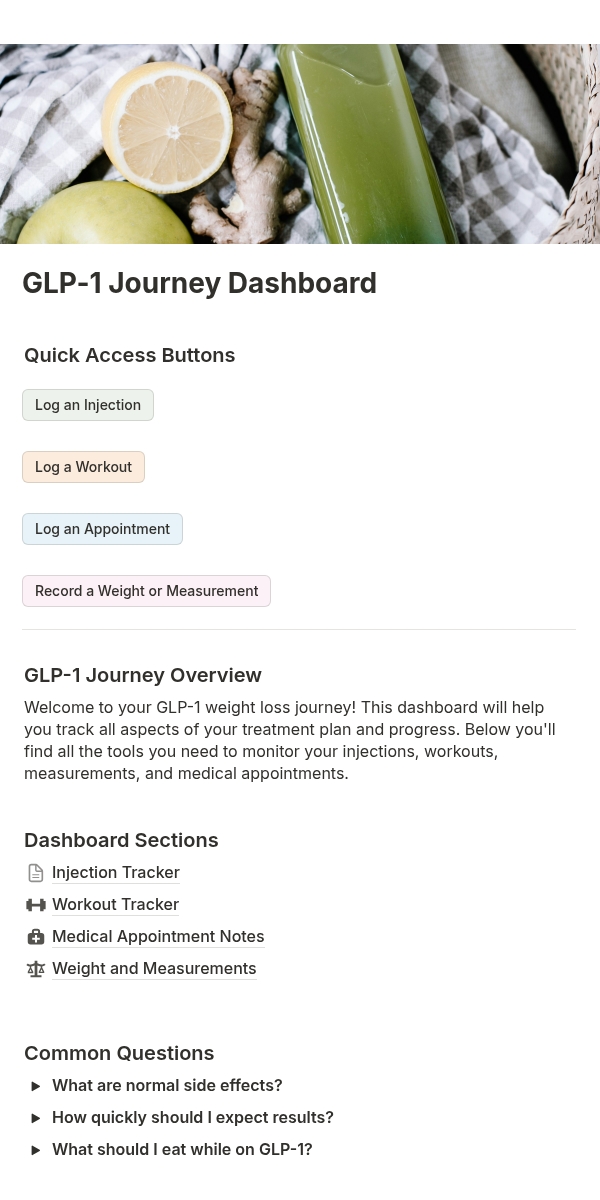Select Log a Workout
The width and height of the screenshot is (600, 1200).
pos(83,467)
